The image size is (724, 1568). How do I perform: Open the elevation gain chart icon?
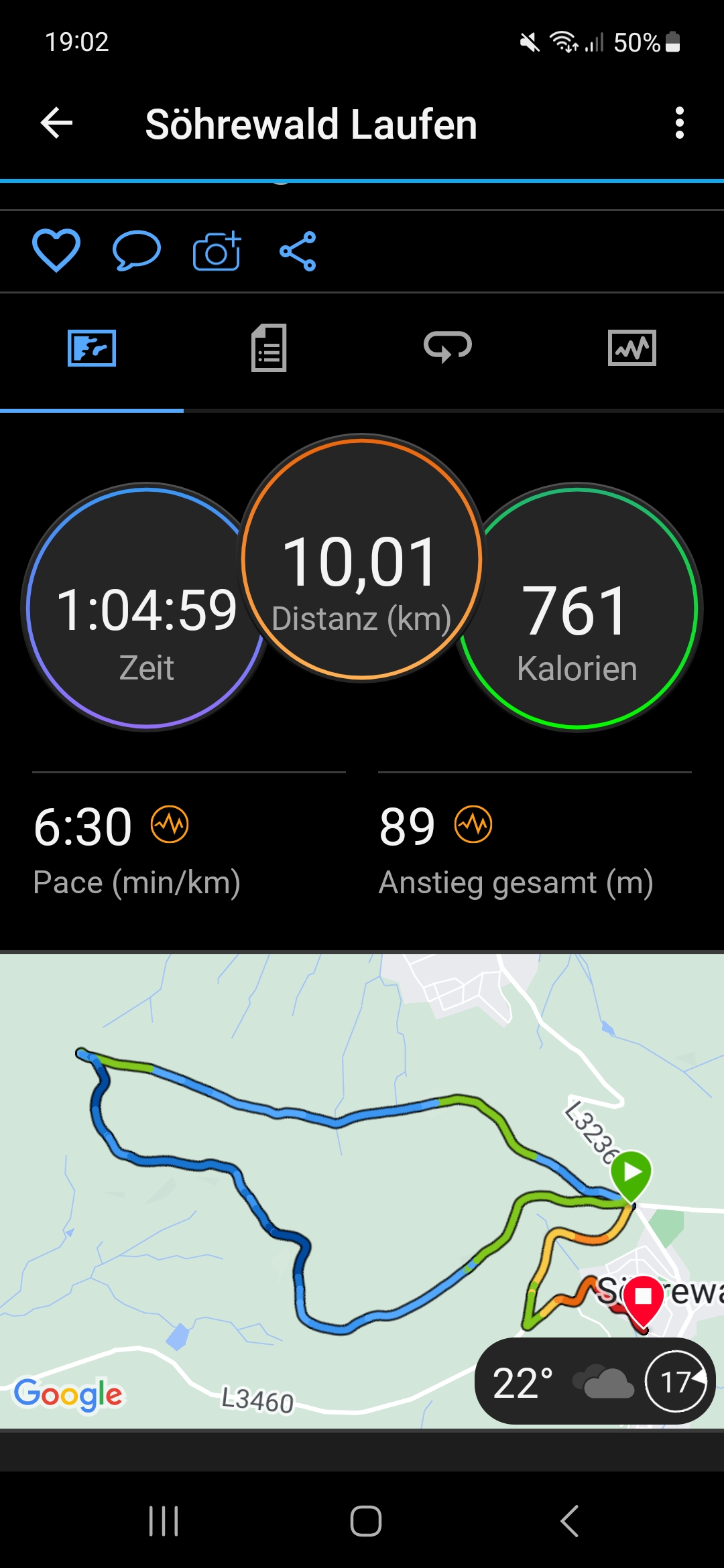(473, 825)
